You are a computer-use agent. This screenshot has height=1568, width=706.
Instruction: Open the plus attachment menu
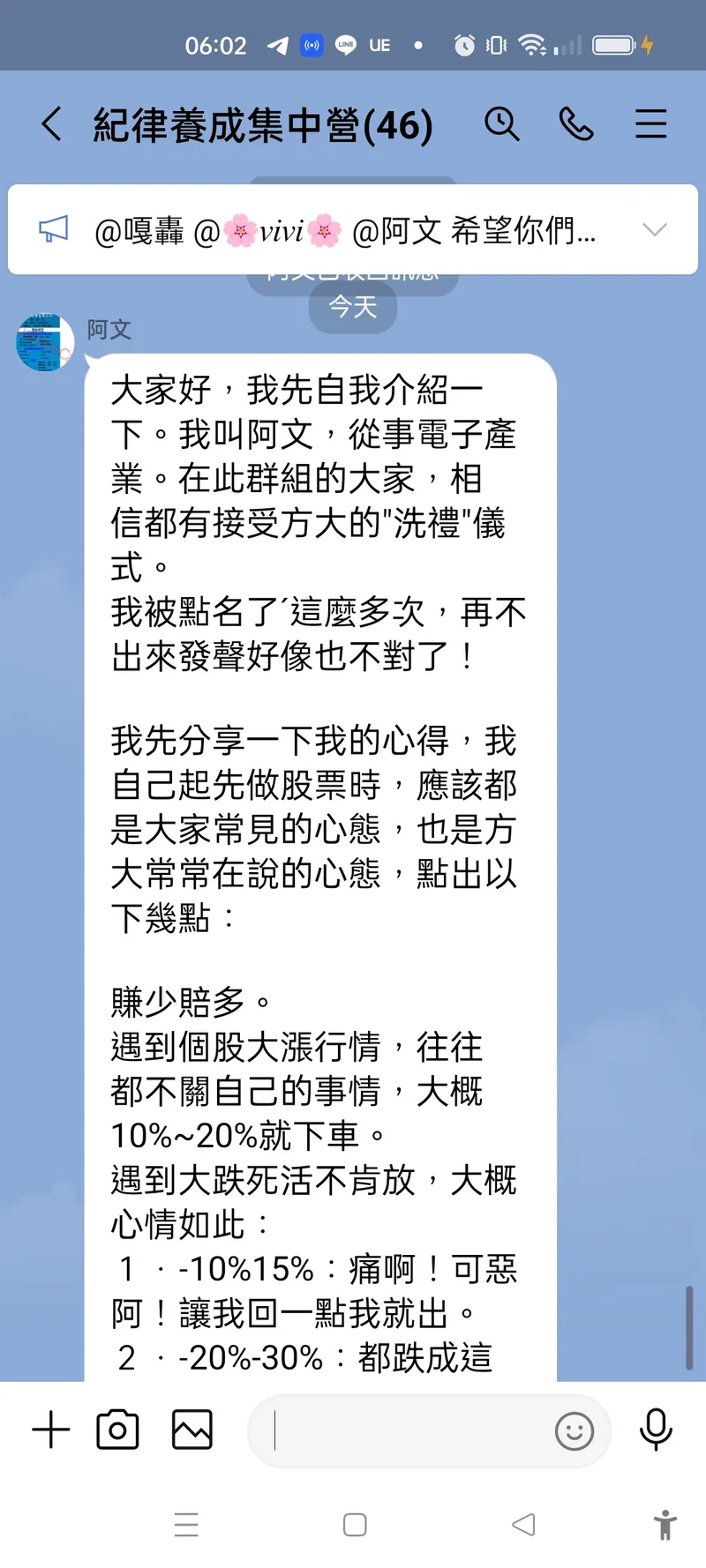[x=51, y=1430]
